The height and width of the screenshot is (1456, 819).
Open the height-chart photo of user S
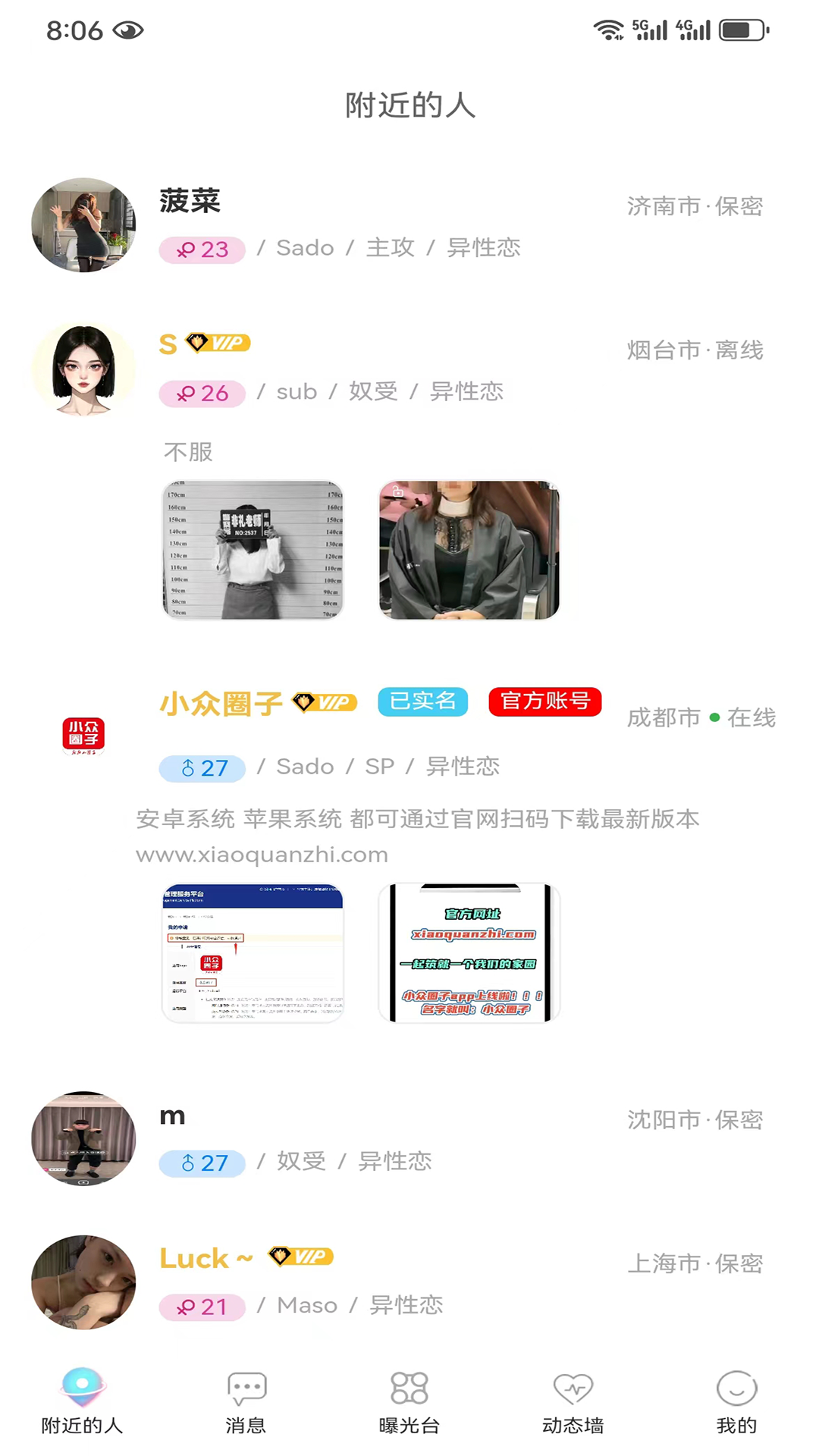pyautogui.click(x=253, y=549)
